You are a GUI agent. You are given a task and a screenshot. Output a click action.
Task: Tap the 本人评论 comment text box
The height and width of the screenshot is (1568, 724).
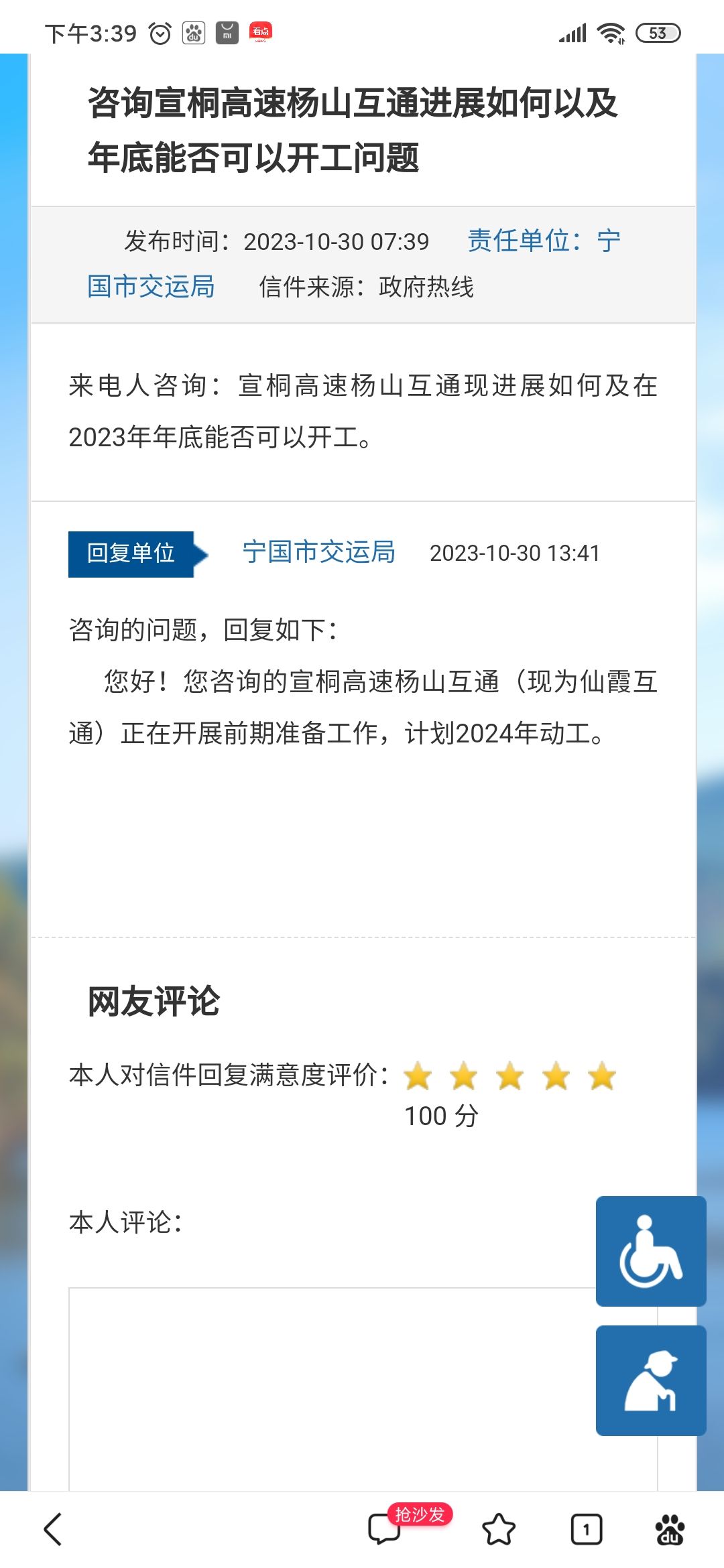click(x=328, y=1387)
